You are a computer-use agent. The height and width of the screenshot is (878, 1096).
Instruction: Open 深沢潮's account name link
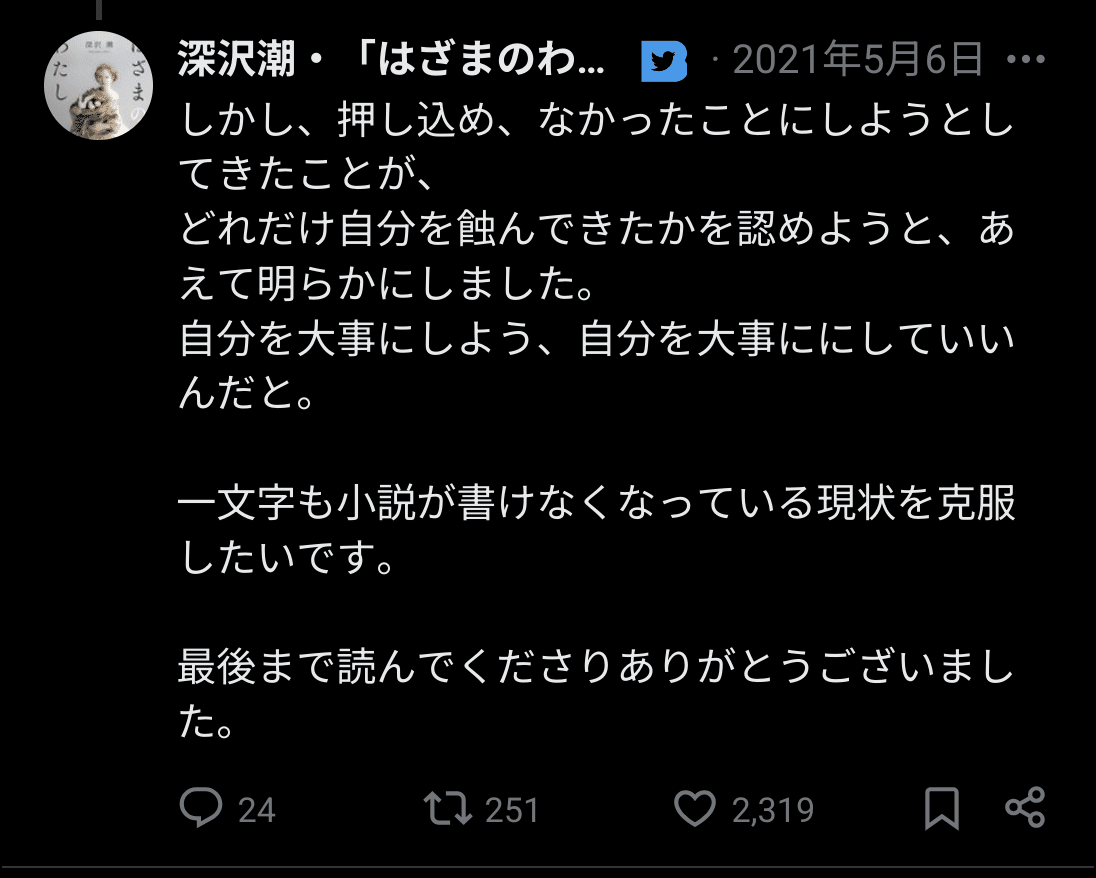[x=391, y=62]
